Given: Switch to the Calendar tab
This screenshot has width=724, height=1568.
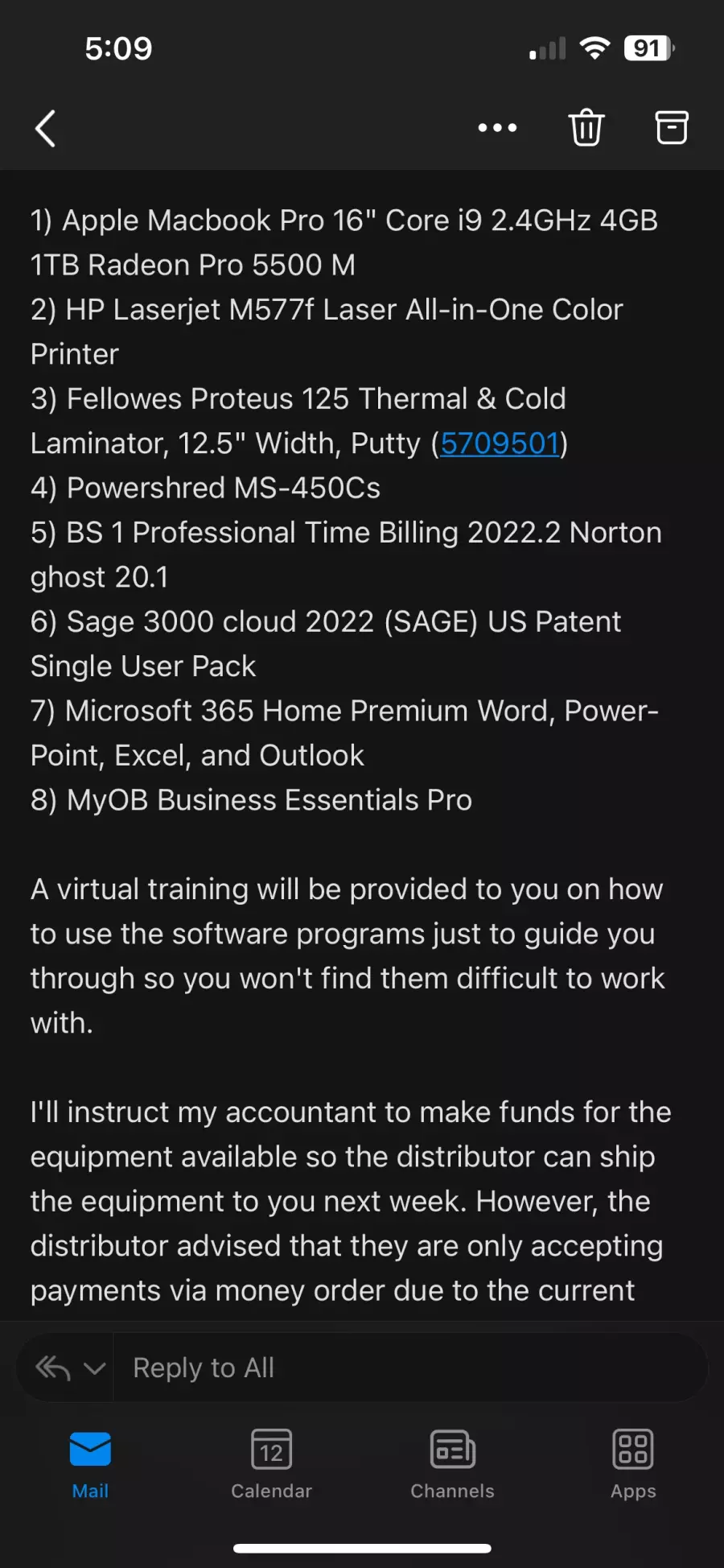Looking at the screenshot, I should [x=271, y=1465].
